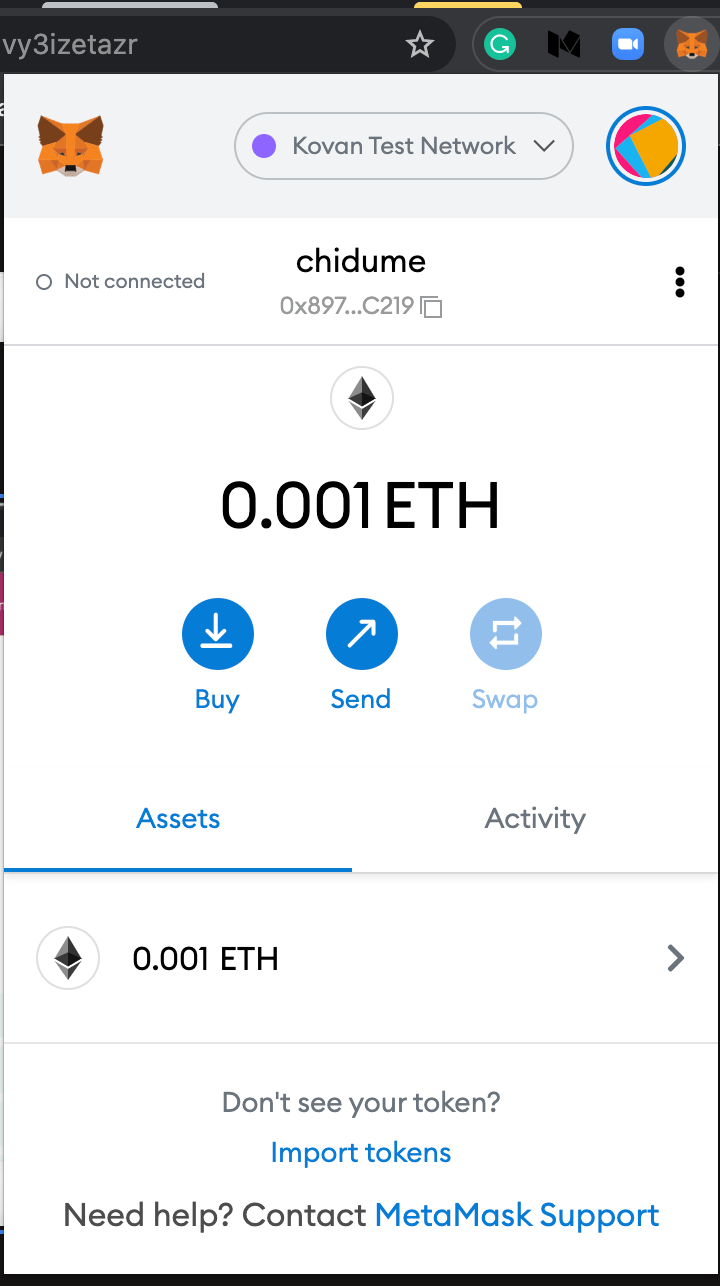Select the Buy (download arrow) icon
This screenshot has width=720, height=1286.
click(x=217, y=633)
